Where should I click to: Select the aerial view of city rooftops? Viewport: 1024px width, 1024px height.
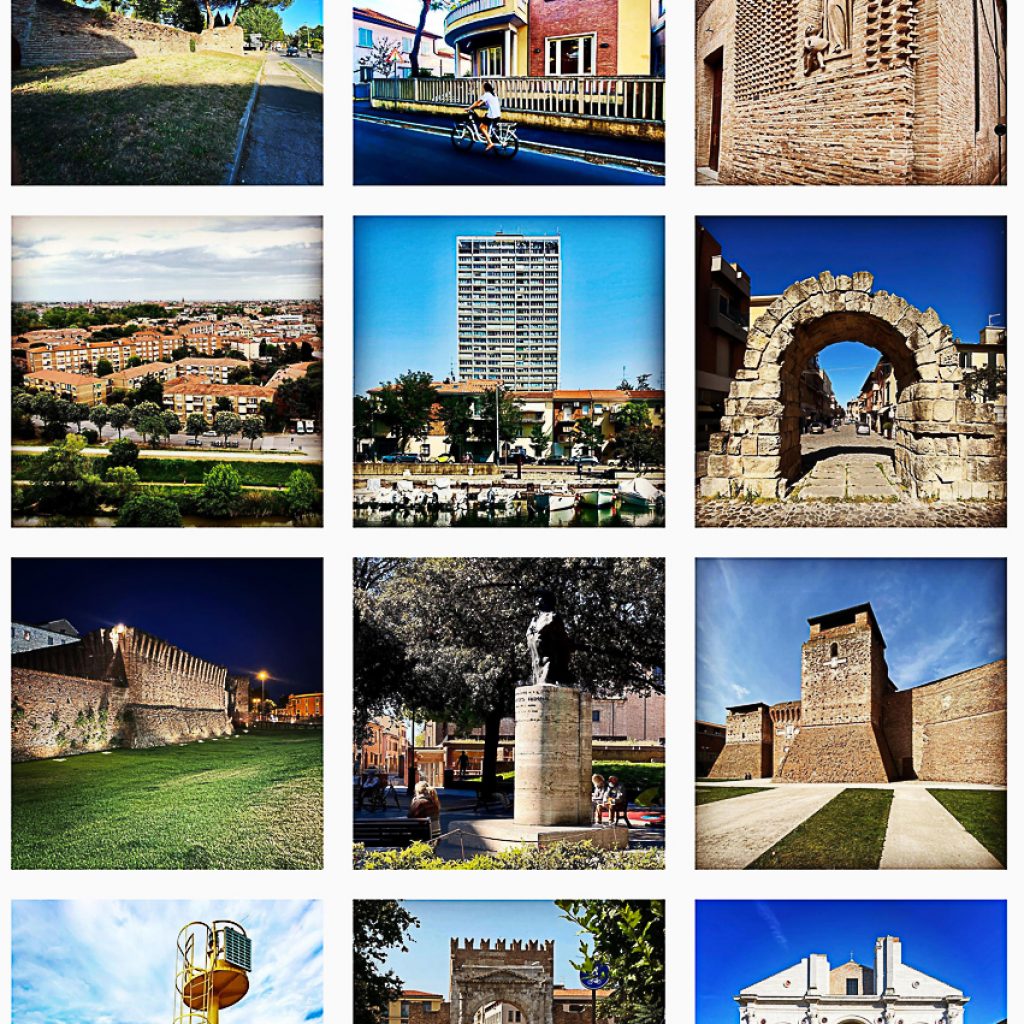pos(167,371)
